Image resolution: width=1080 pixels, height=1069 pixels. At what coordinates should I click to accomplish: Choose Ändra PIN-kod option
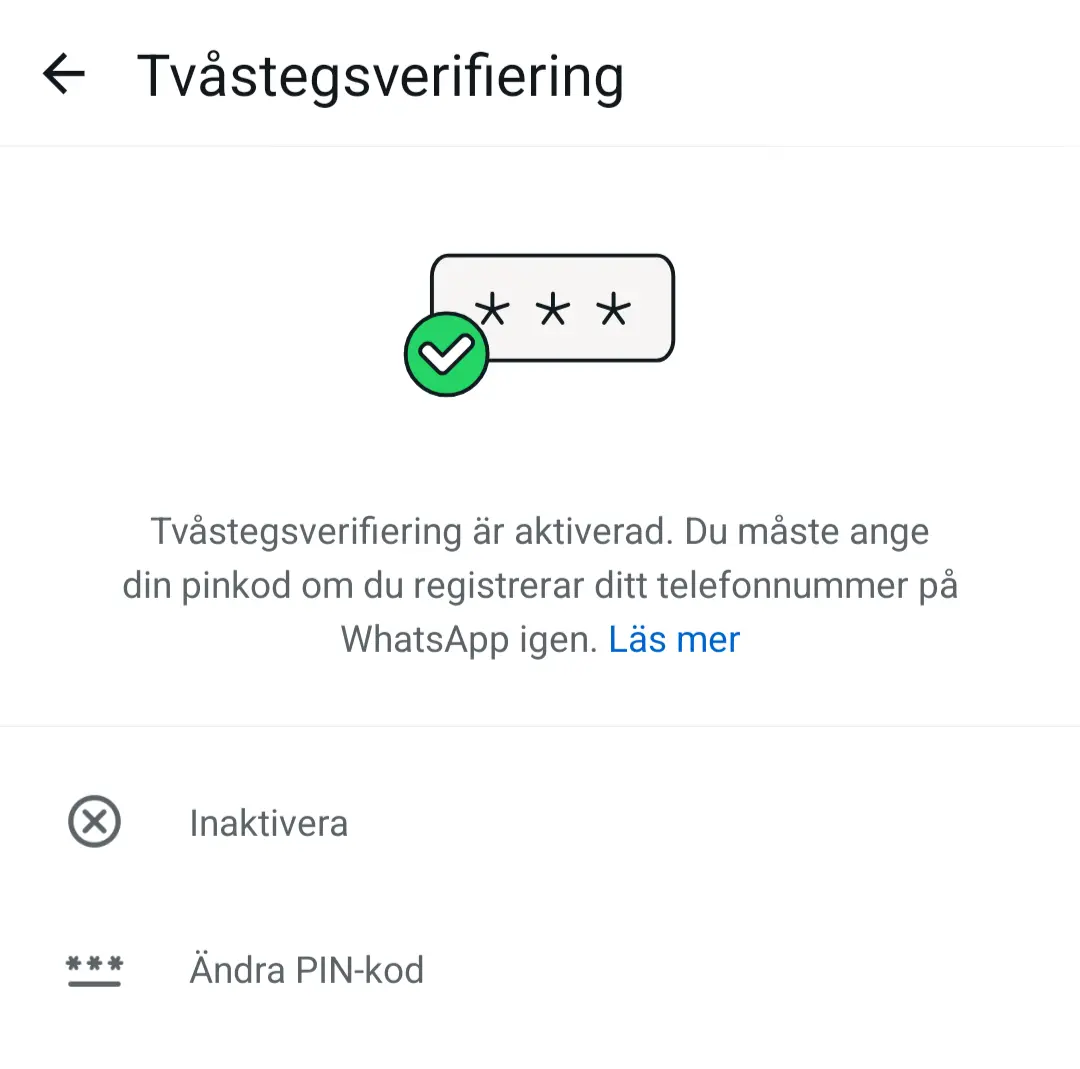(x=306, y=970)
